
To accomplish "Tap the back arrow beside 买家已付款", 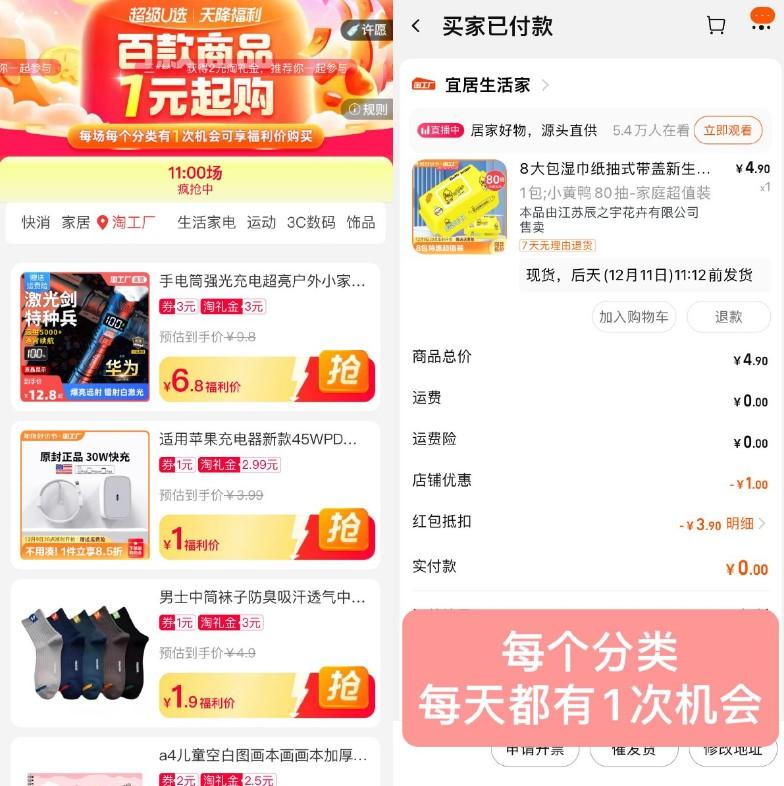I will [x=415, y=26].
